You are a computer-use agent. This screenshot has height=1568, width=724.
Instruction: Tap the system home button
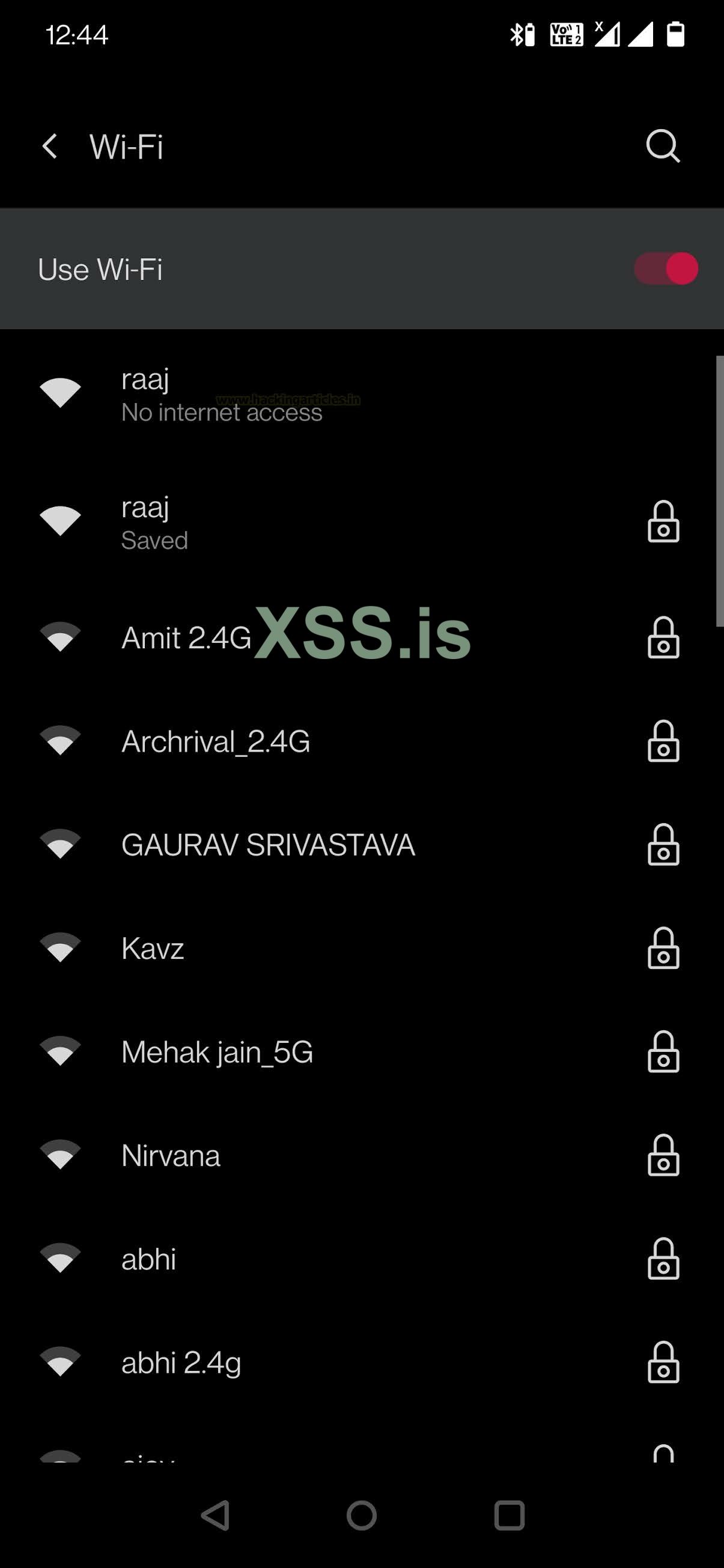pyautogui.click(x=362, y=1515)
